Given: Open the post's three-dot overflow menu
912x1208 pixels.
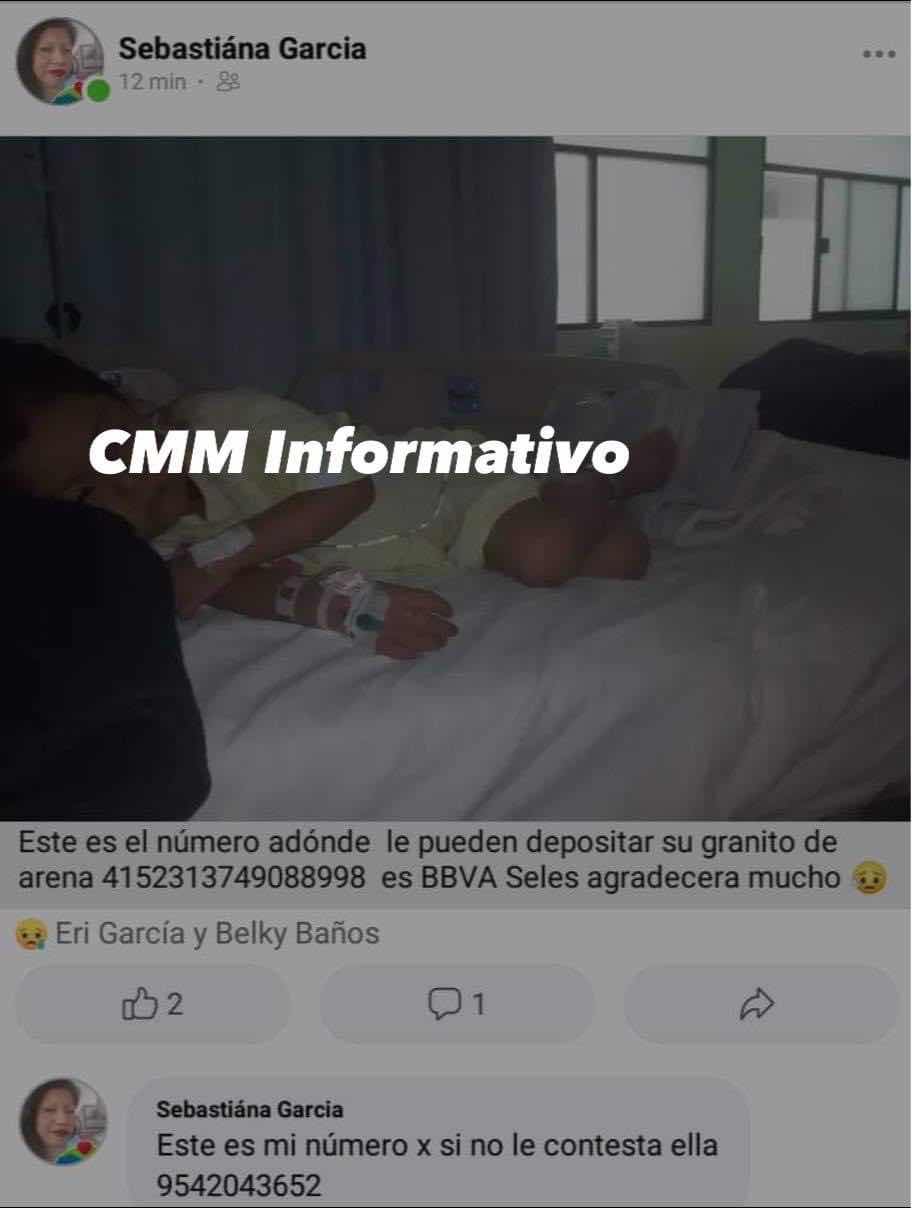Looking at the screenshot, I should pos(878,54).
